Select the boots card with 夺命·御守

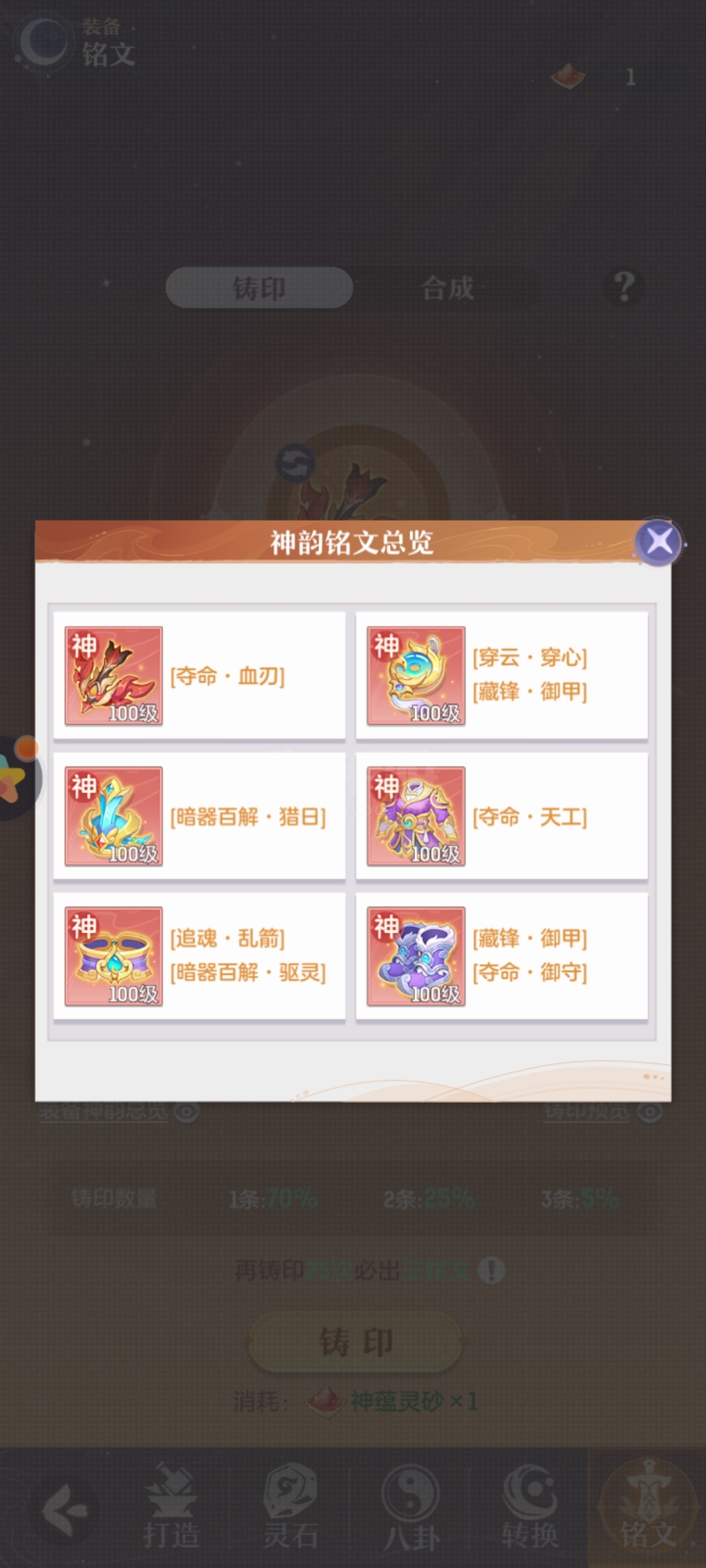click(501, 956)
